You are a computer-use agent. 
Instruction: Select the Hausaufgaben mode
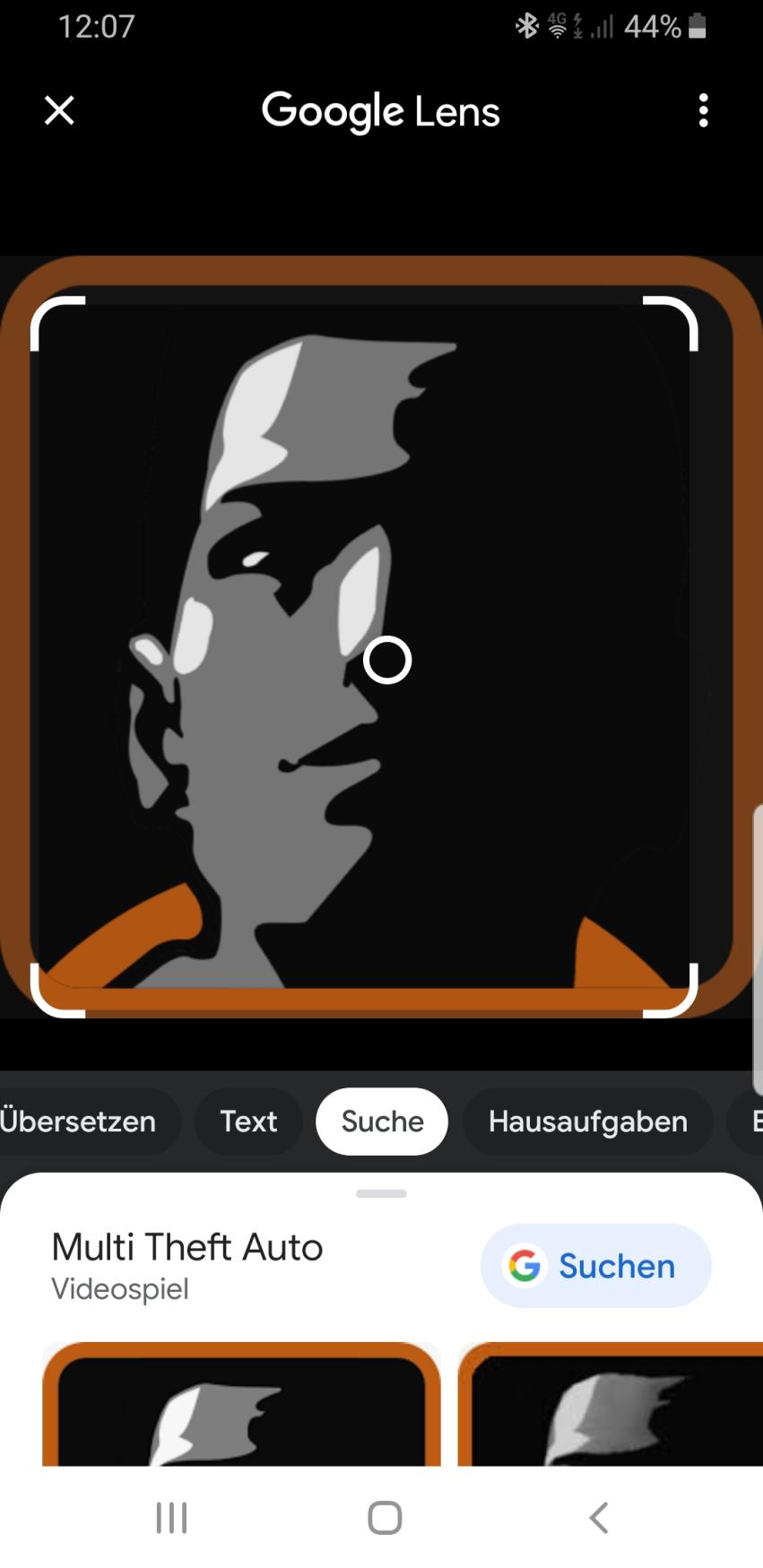[x=587, y=1122]
